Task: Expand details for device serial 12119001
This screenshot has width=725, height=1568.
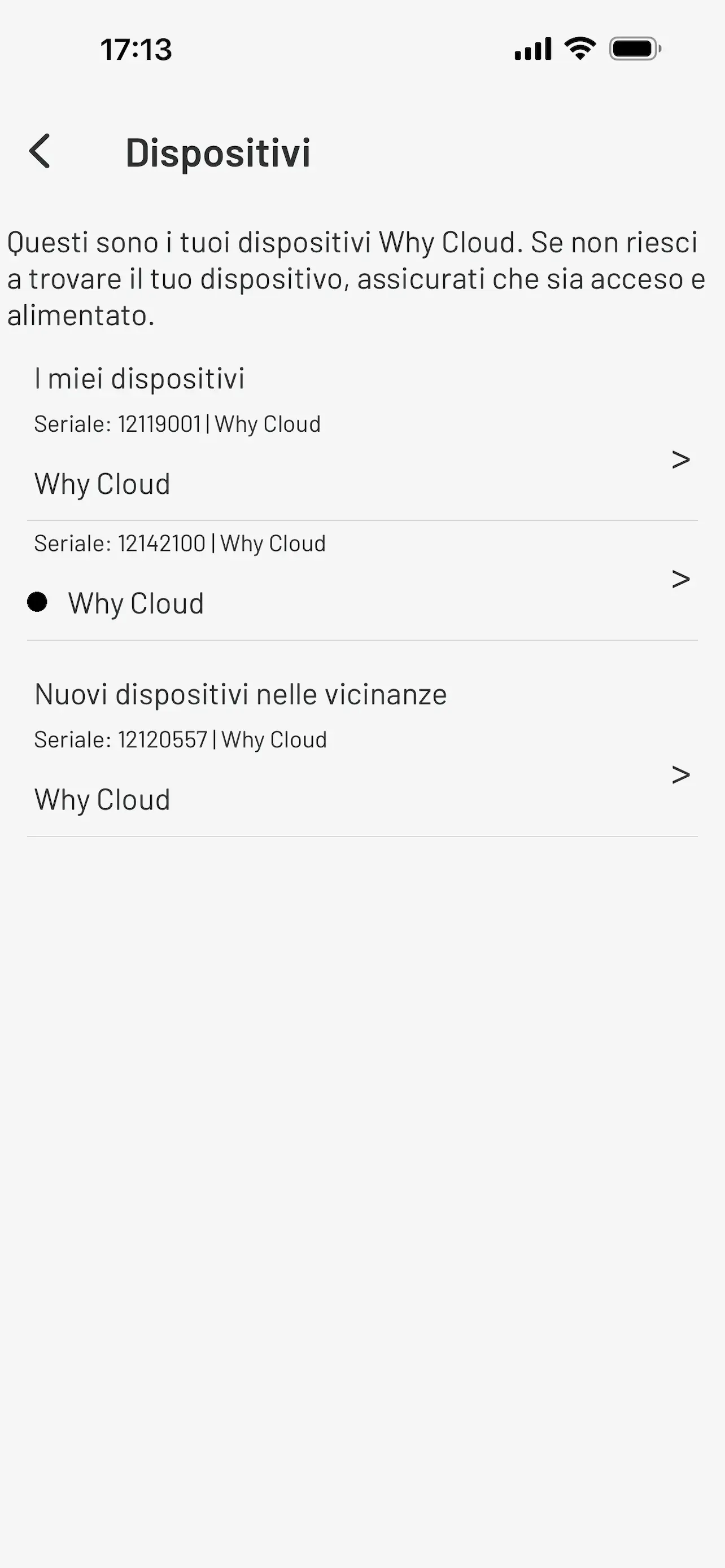Action: pos(680,460)
